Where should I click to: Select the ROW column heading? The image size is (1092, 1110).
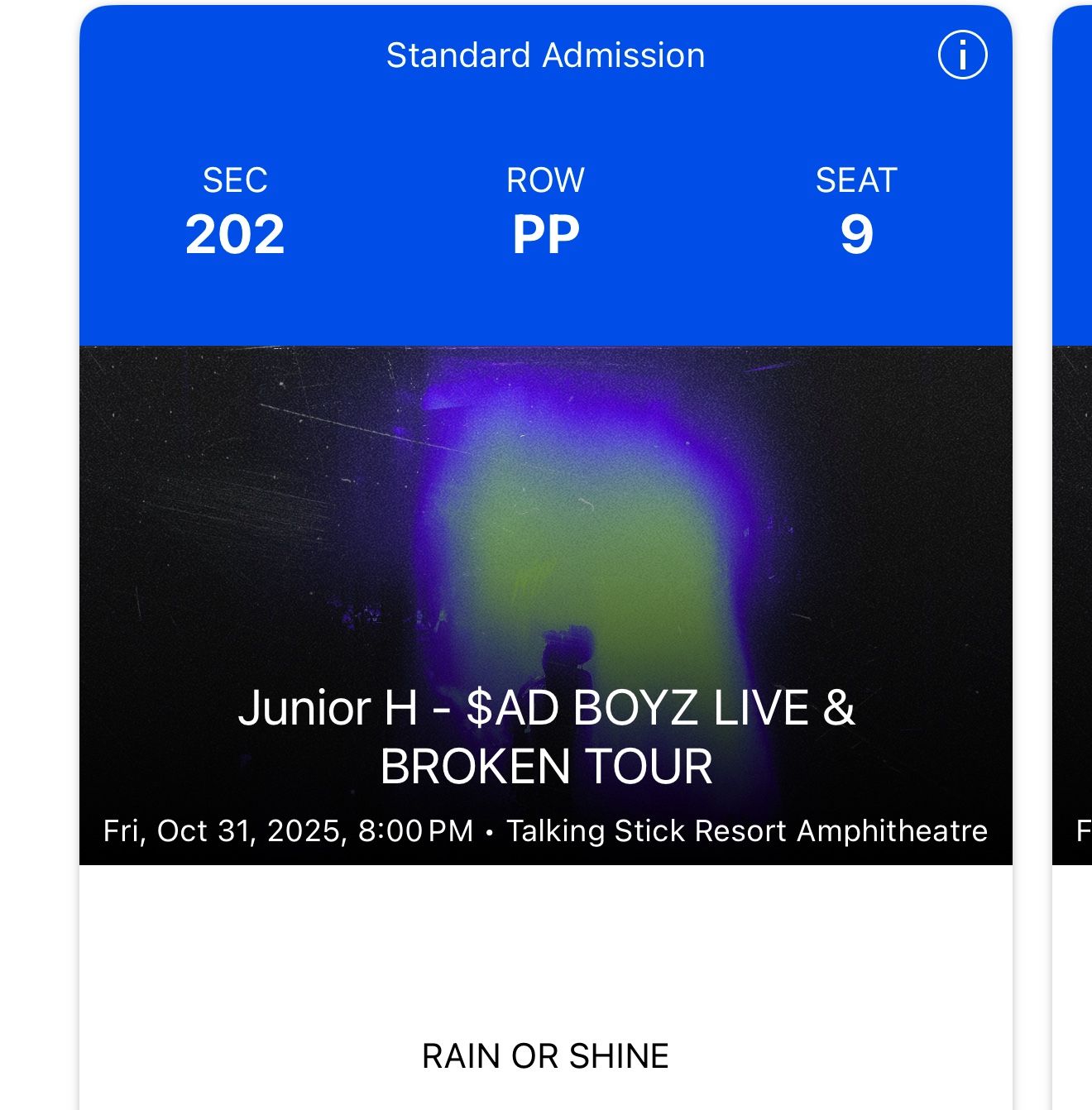(x=546, y=179)
